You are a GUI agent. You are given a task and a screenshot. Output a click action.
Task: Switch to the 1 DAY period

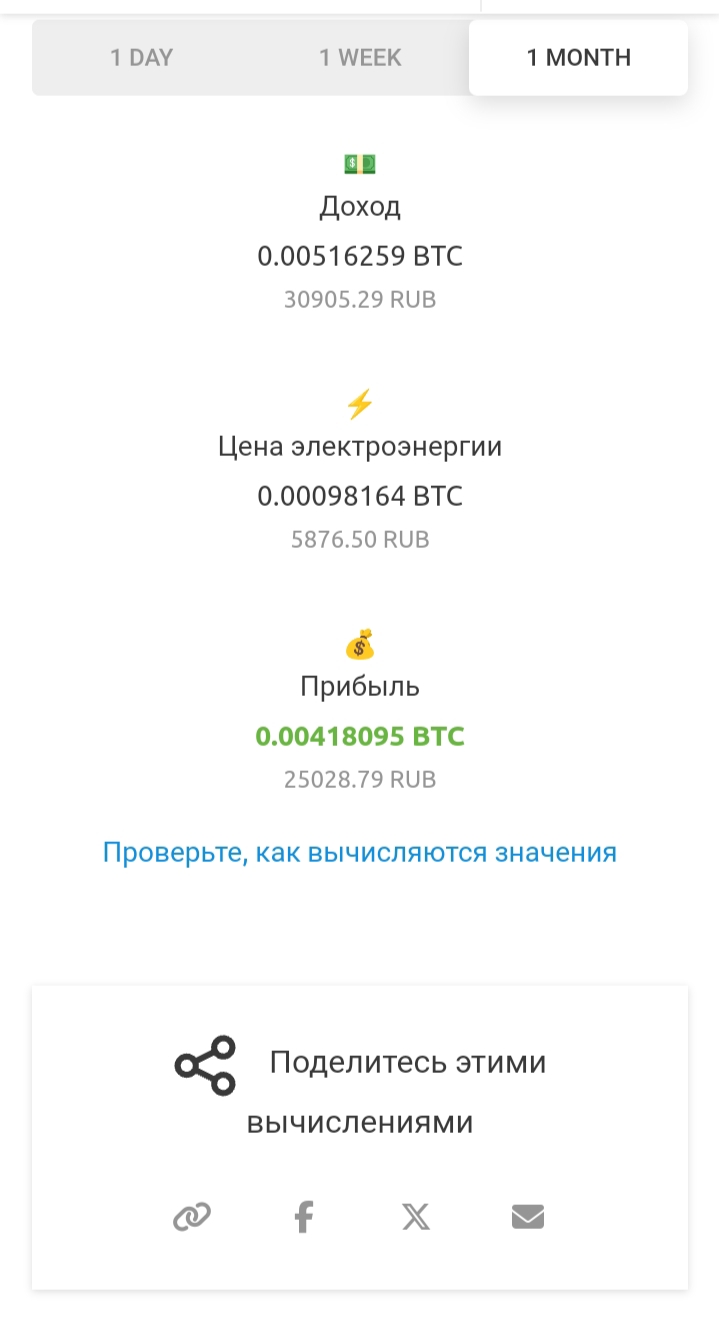(x=141, y=58)
